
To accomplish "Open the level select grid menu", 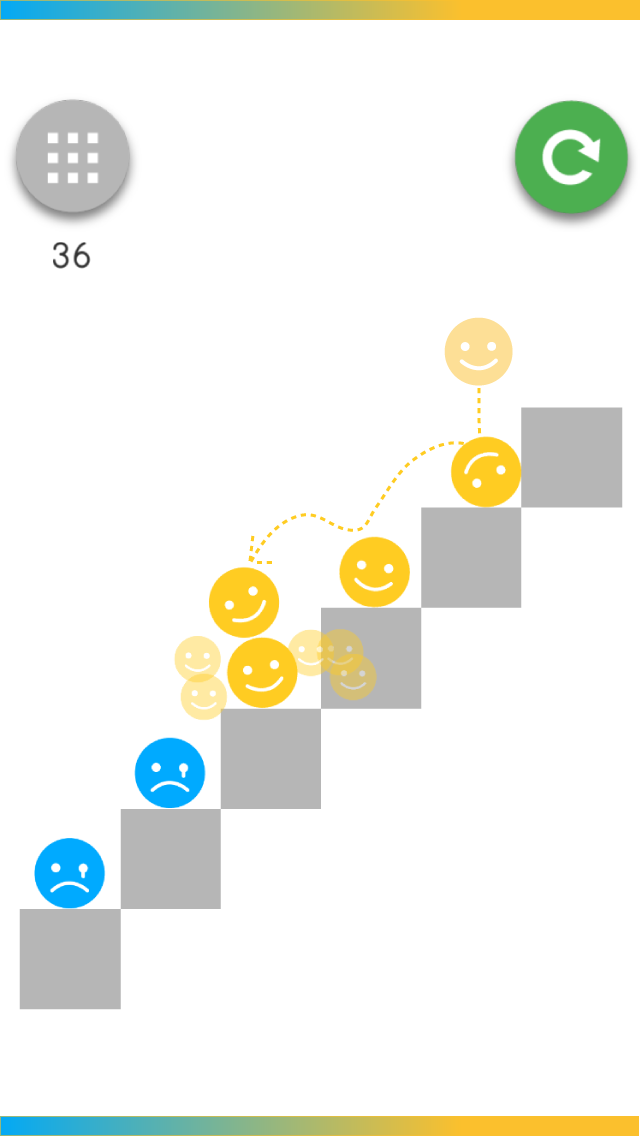I will point(73,157).
